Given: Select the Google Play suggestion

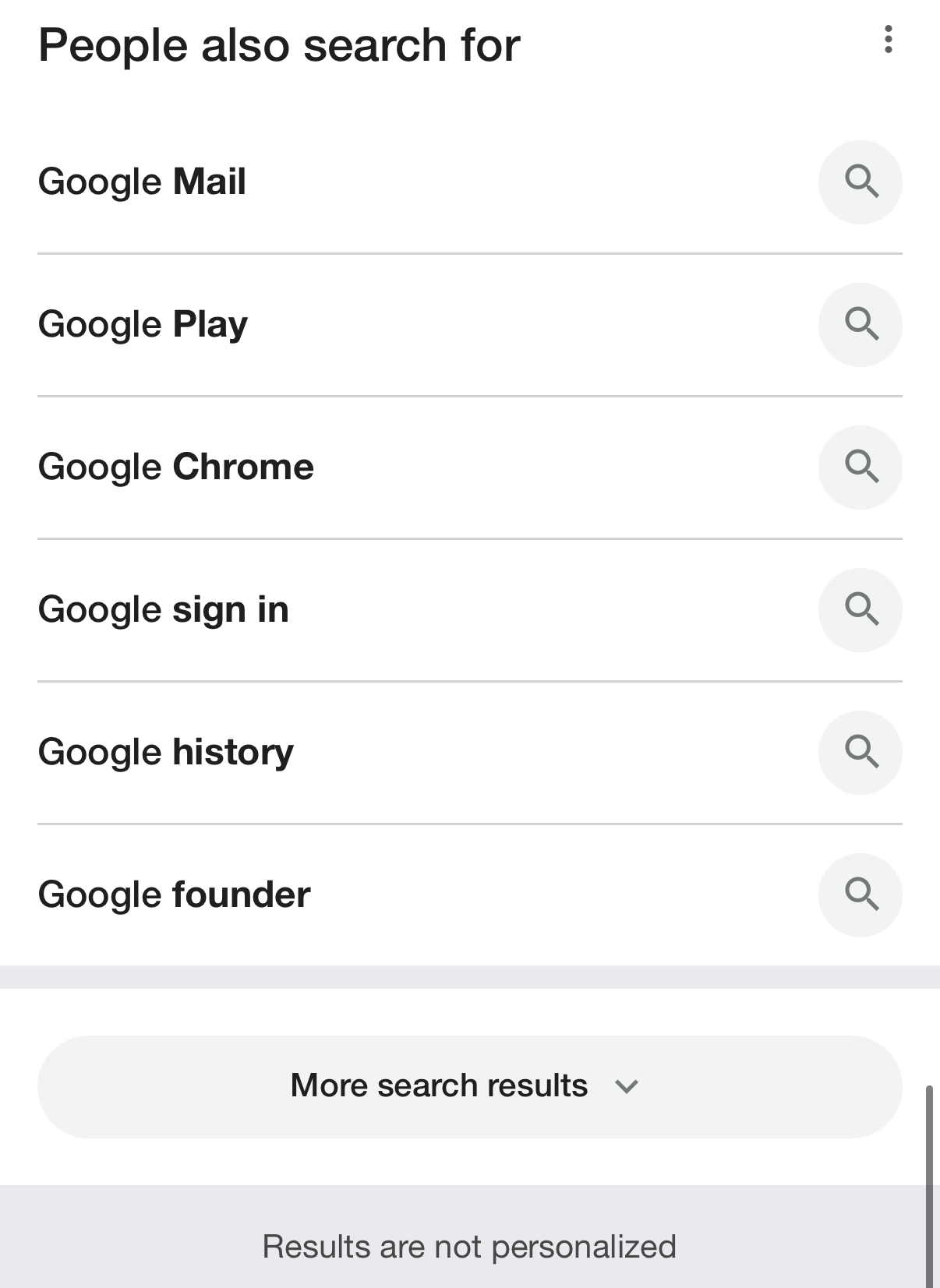Looking at the screenshot, I should point(143,324).
